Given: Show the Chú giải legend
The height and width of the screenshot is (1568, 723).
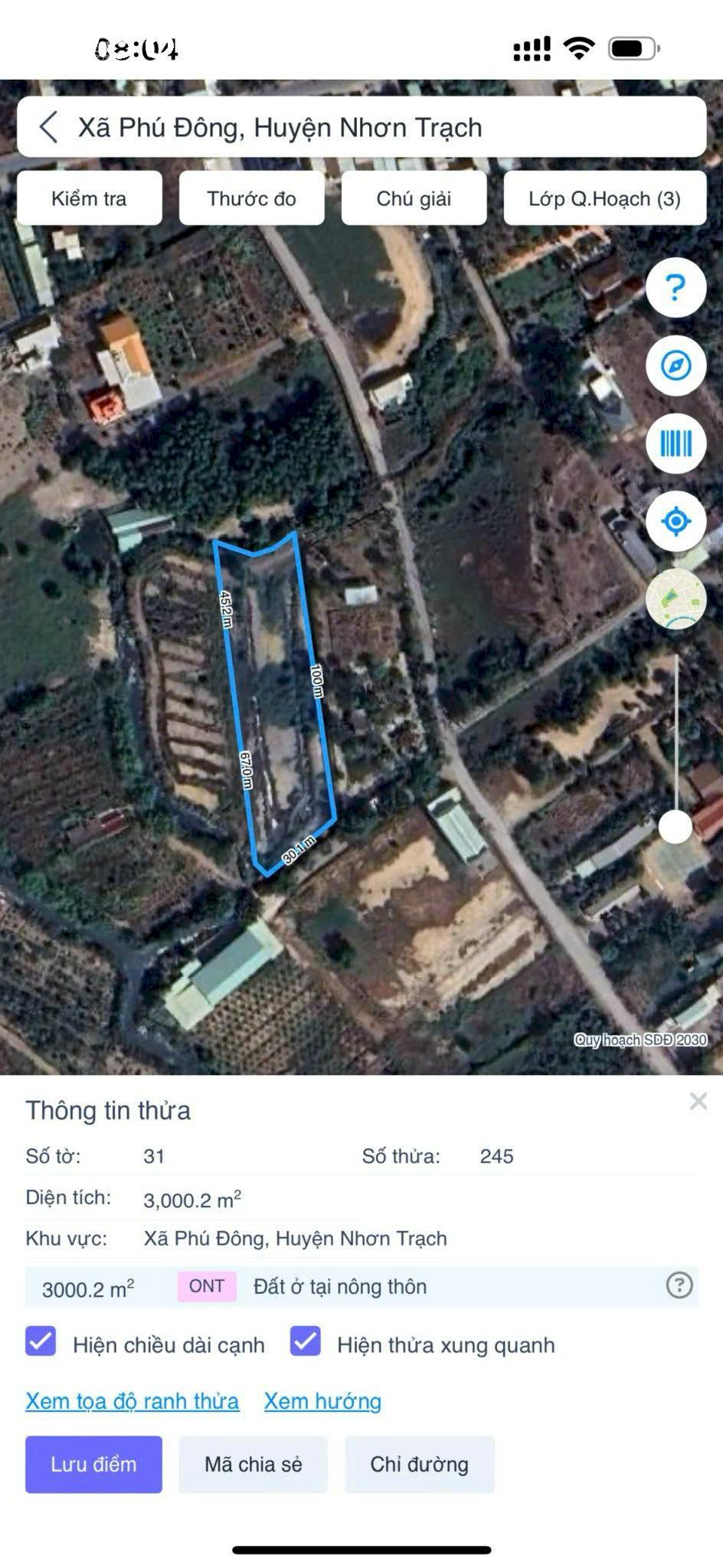Looking at the screenshot, I should [x=414, y=198].
